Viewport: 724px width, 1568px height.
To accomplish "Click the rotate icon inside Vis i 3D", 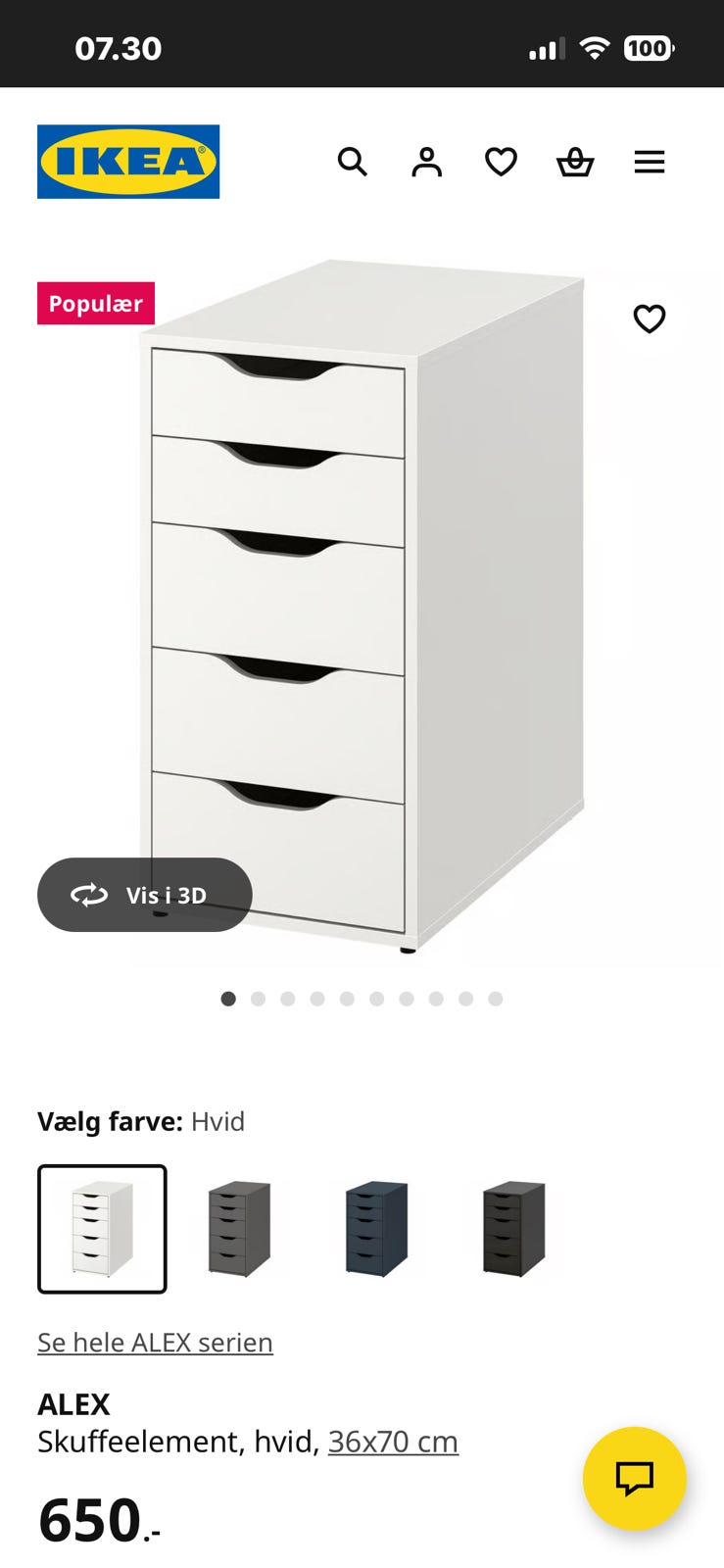I will coord(89,895).
